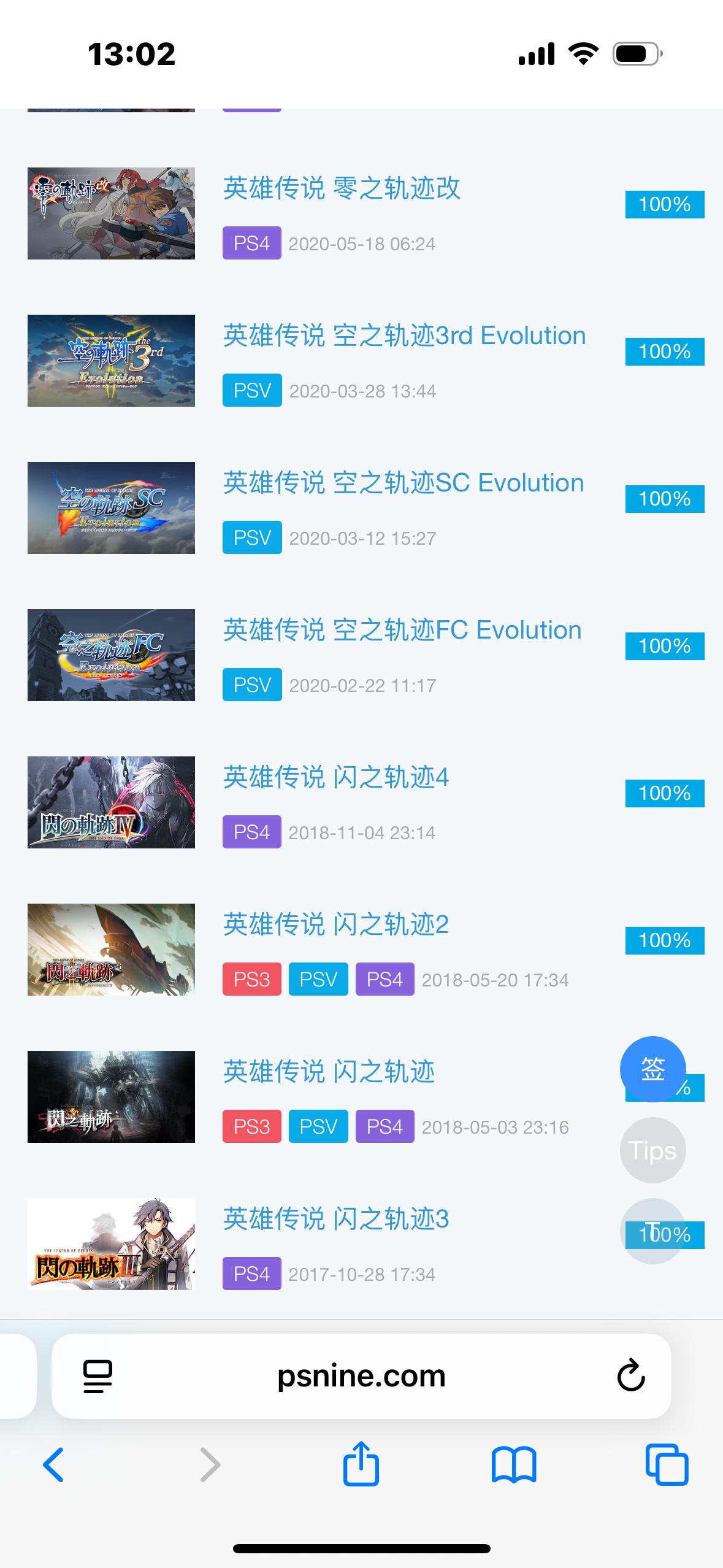Reload the psnine.com page
723x1568 pixels.
pyautogui.click(x=630, y=1376)
